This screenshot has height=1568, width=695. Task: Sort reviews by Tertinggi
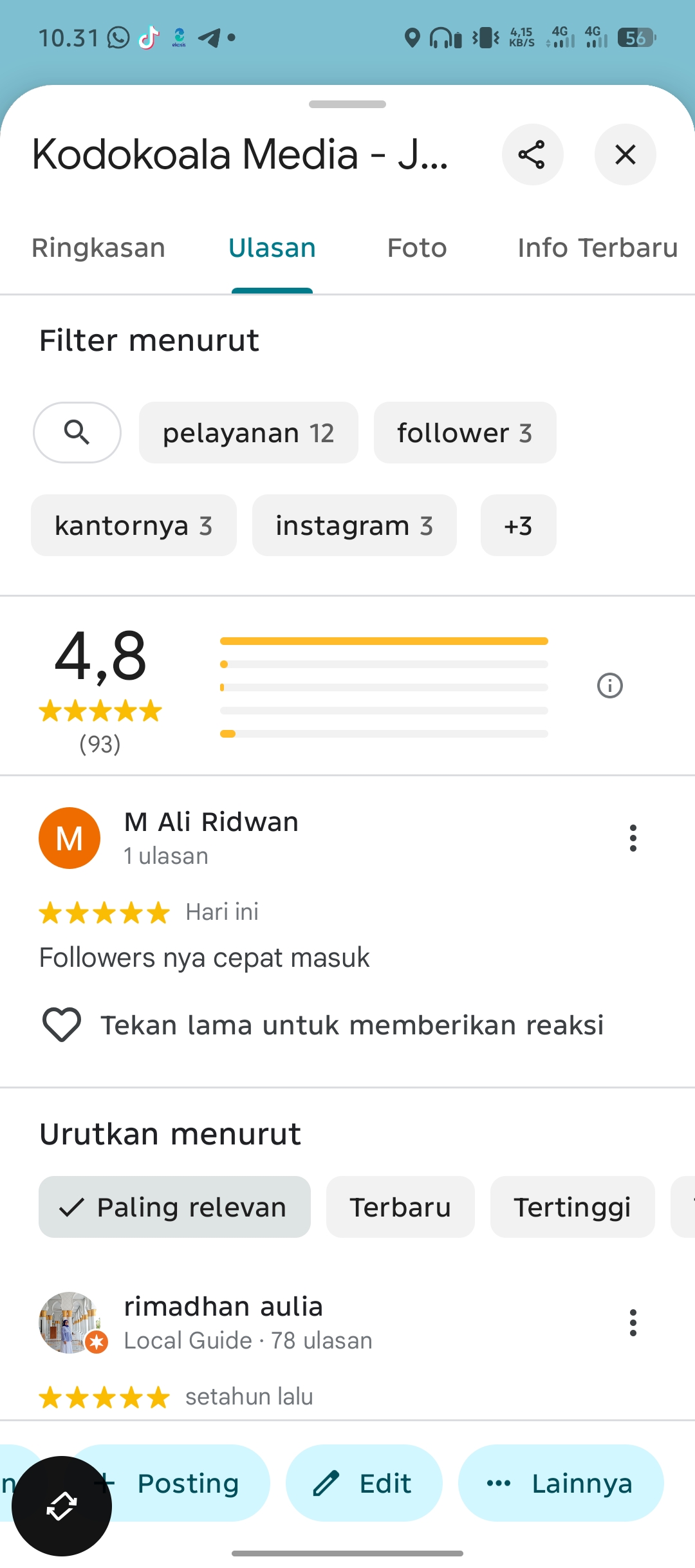coord(572,1207)
